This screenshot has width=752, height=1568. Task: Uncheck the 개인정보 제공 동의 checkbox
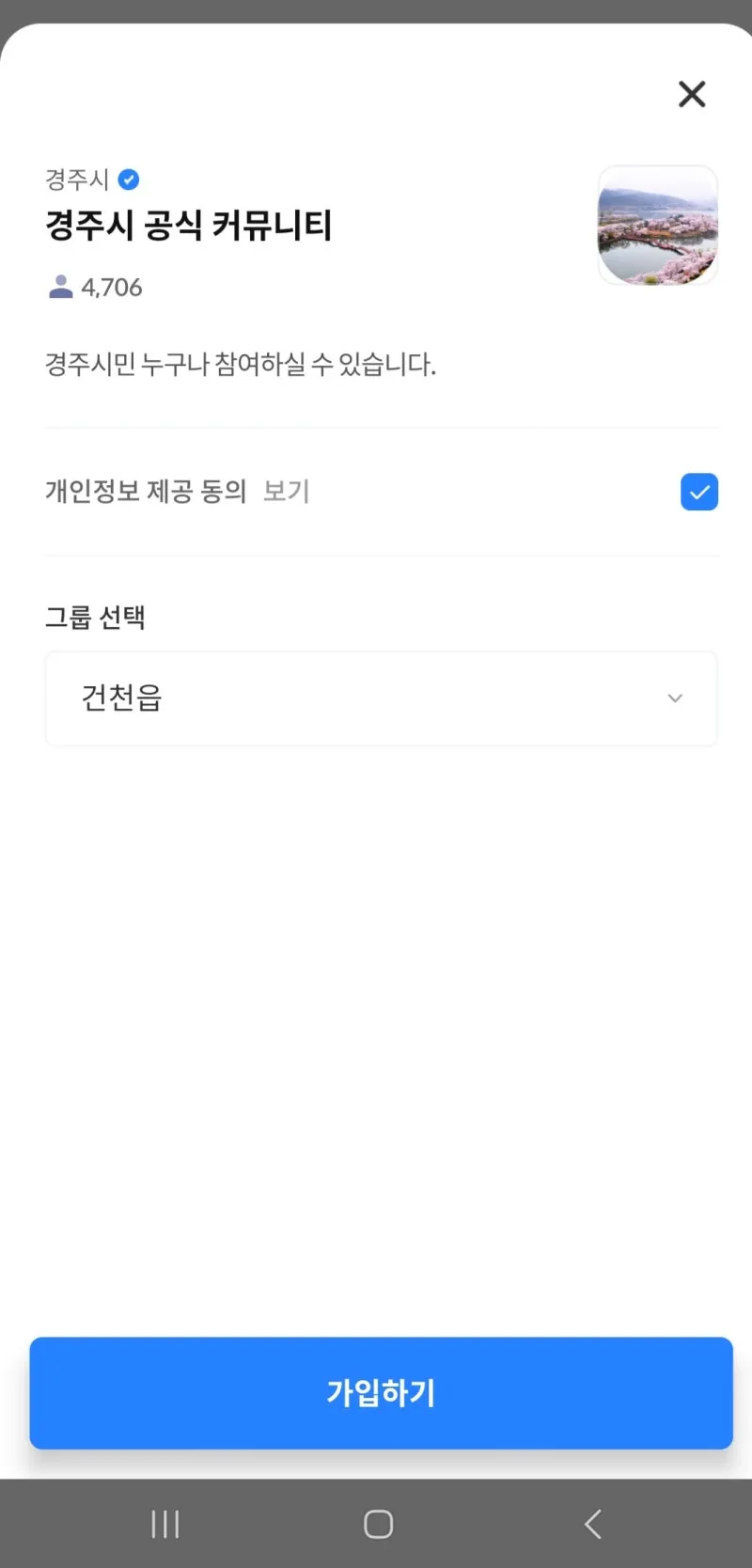pyautogui.click(x=698, y=492)
